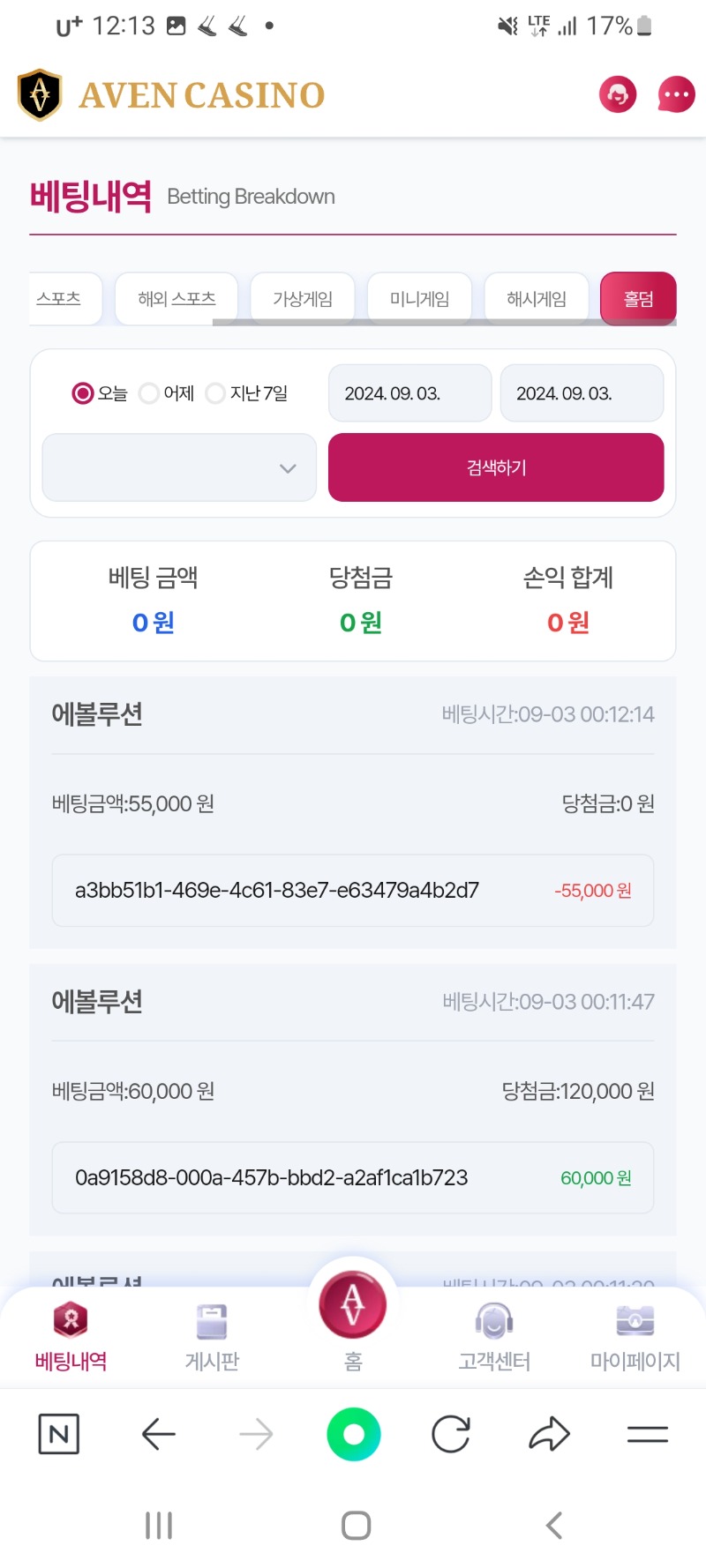
Task: Open the start date field
Action: coord(409,393)
